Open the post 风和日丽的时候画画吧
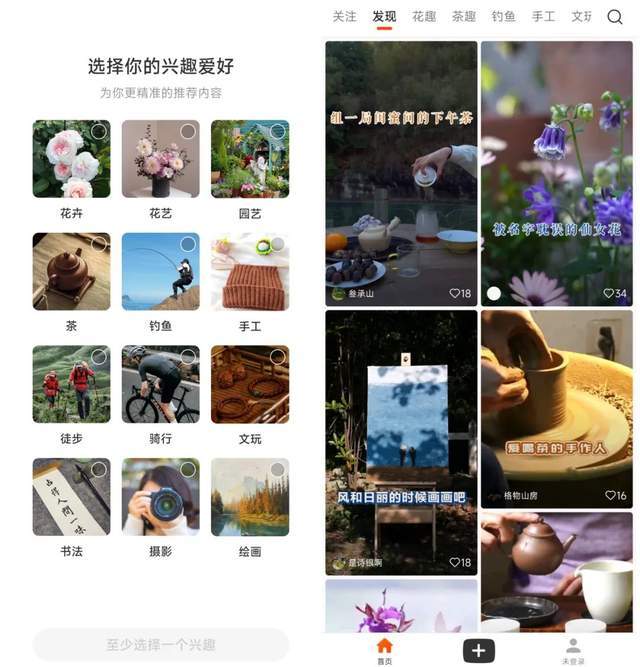 click(x=401, y=440)
